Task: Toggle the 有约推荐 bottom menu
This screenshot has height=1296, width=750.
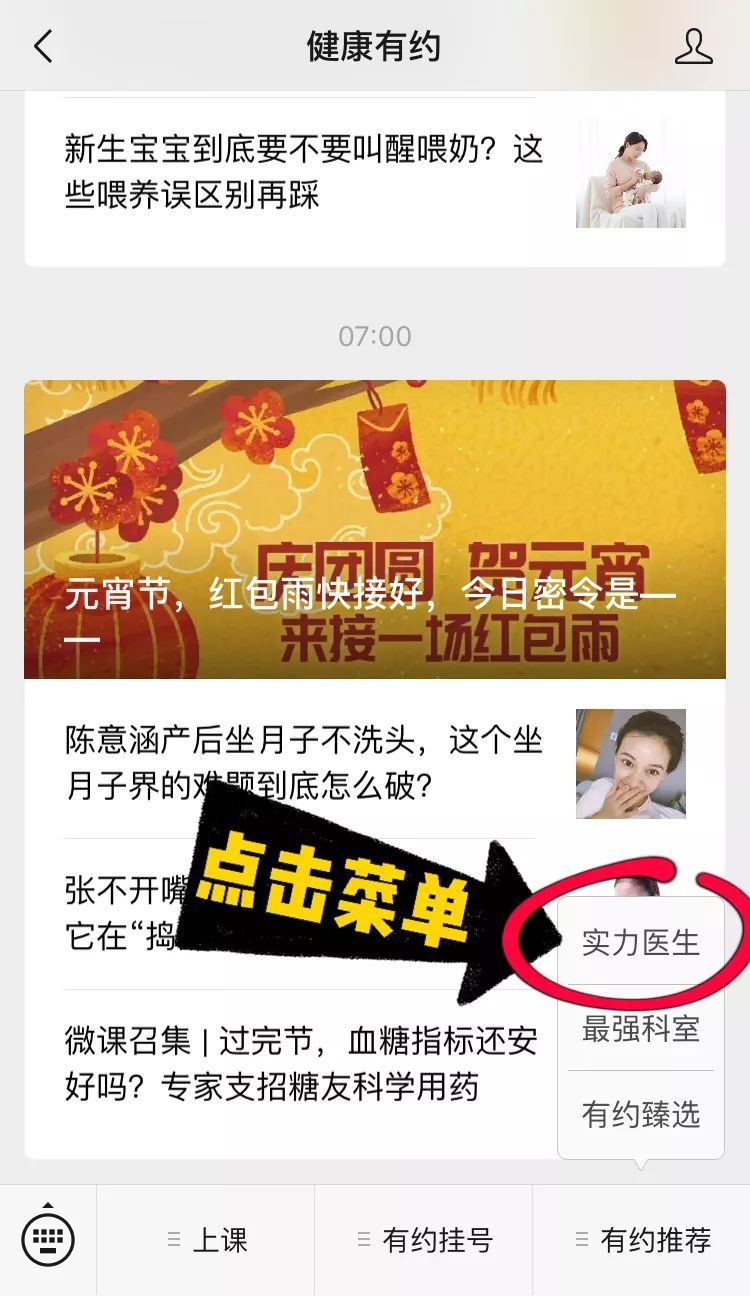Action: pyautogui.click(x=643, y=1241)
